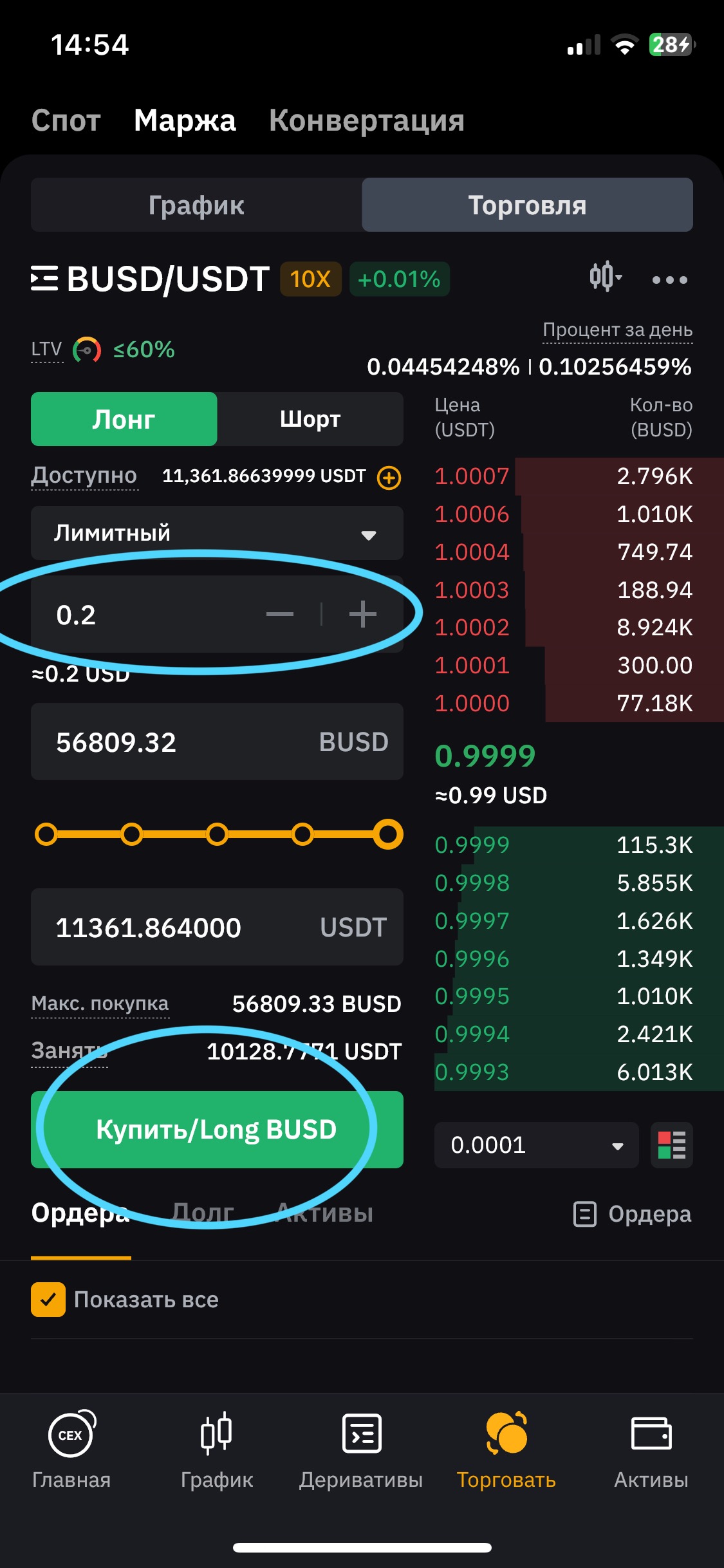Viewport: 724px width, 1568px height.
Task: Switch to the Спот tab
Action: coord(66,120)
